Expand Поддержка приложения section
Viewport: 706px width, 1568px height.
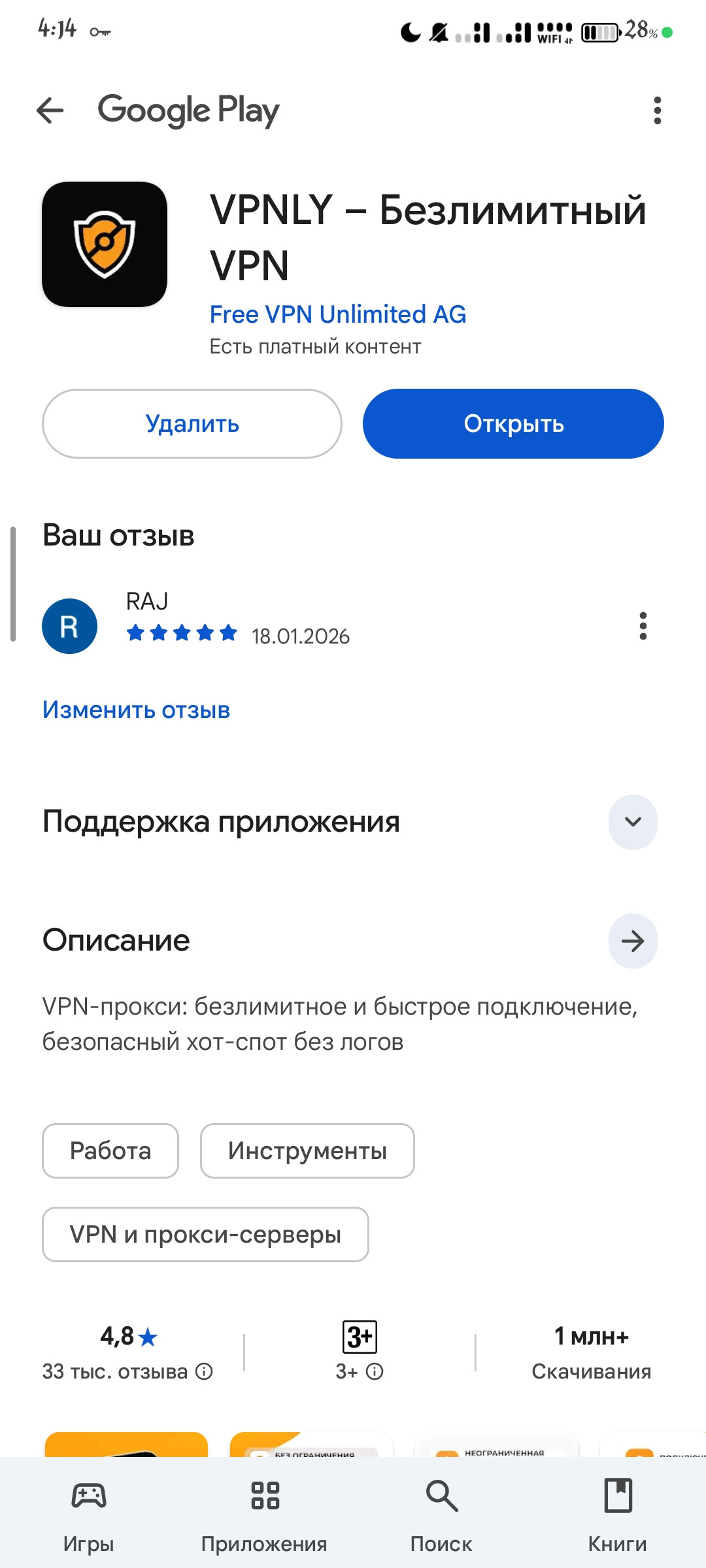click(633, 822)
